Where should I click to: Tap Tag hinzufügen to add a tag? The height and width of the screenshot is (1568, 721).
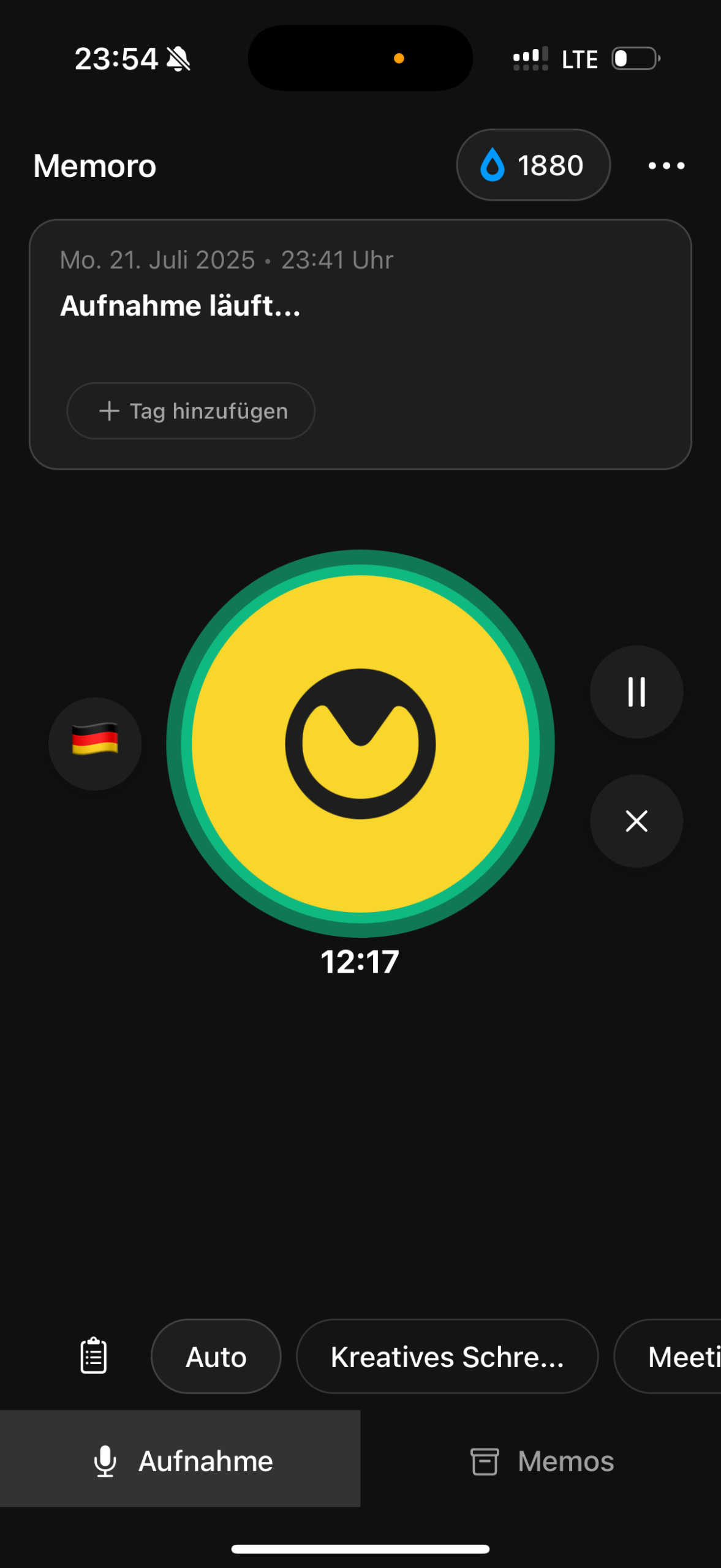click(x=191, y=411)
